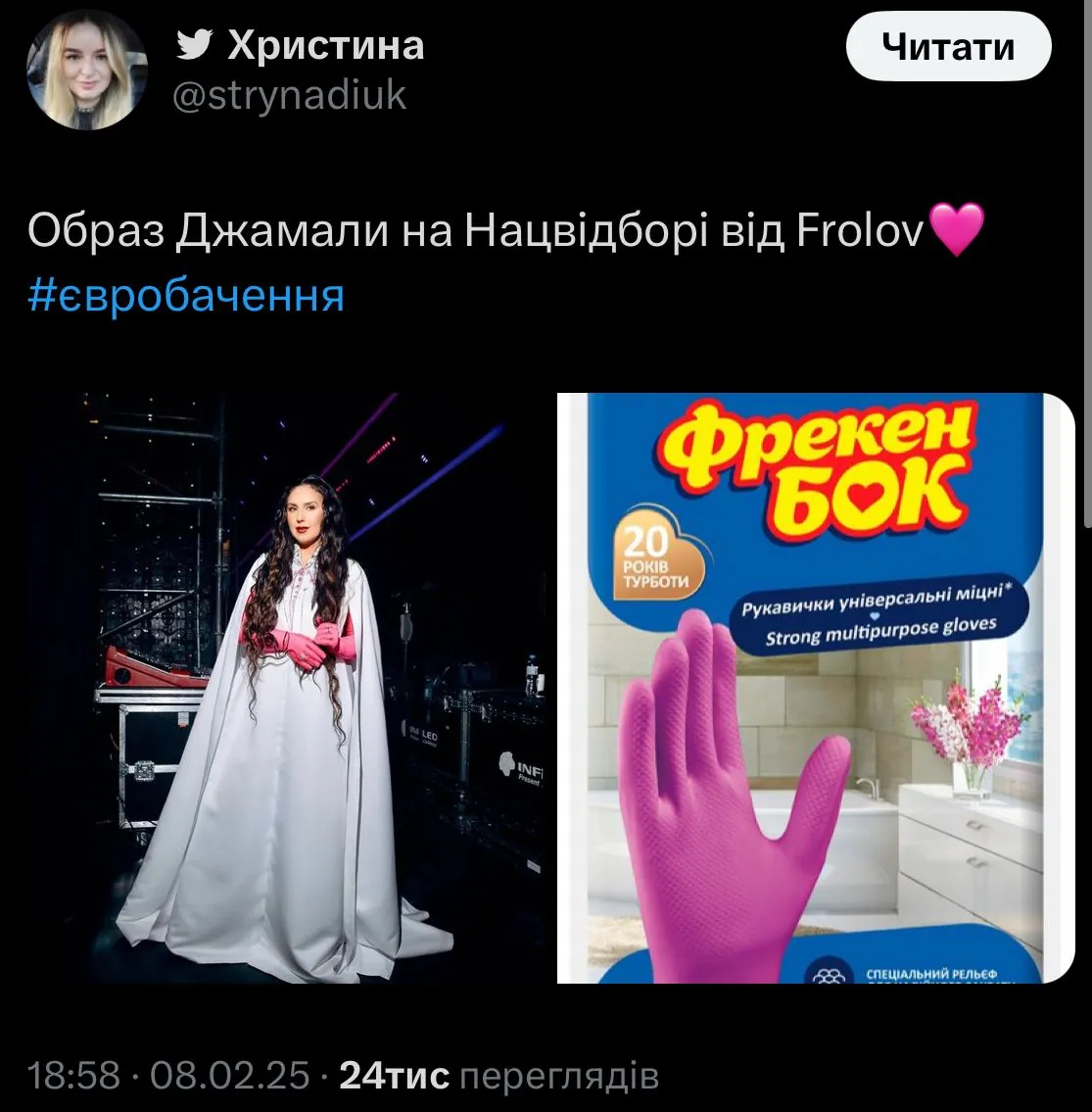
Task: Open the #євробачення hashtag
Action: coord(186,294)
